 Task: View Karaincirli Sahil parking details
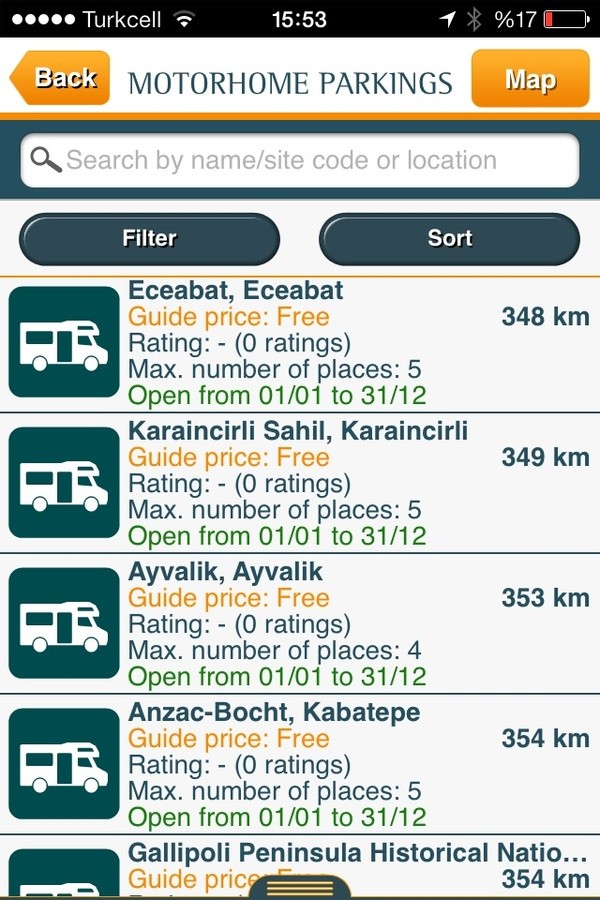[300, 484]
